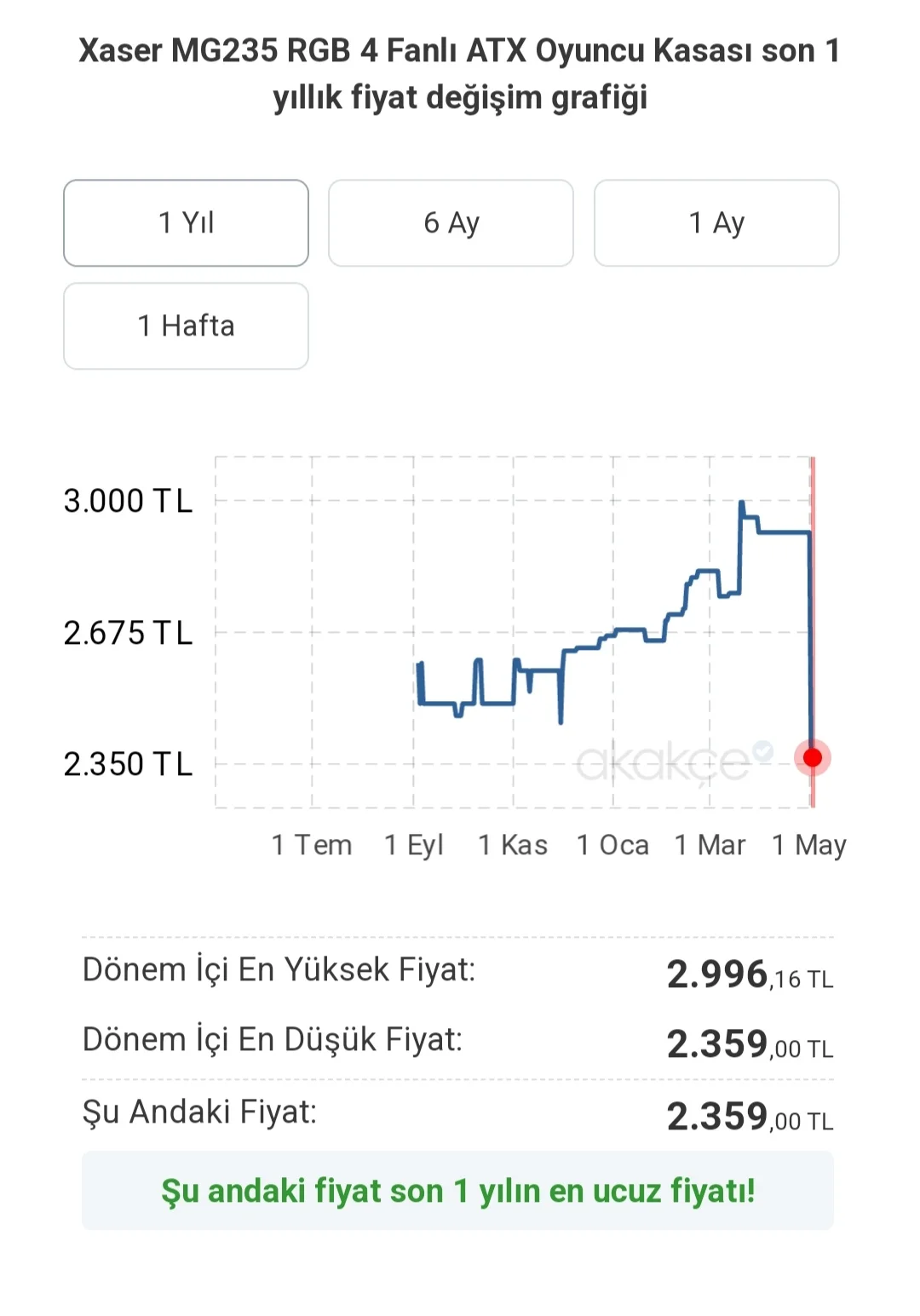
Task: Select the 1 Yıl time range
Action: [x=186, y=223]
